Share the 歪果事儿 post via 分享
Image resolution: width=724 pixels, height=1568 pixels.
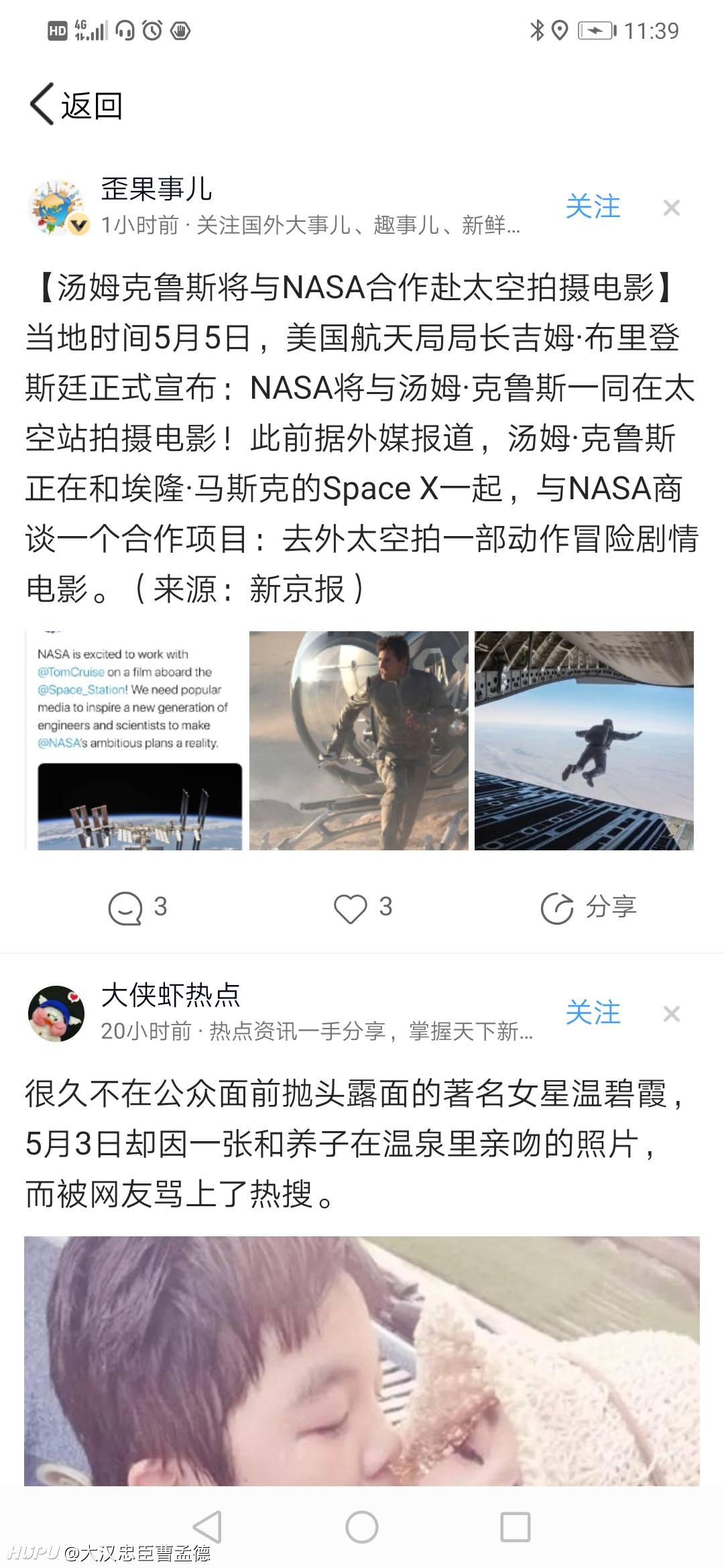[589, 908]
